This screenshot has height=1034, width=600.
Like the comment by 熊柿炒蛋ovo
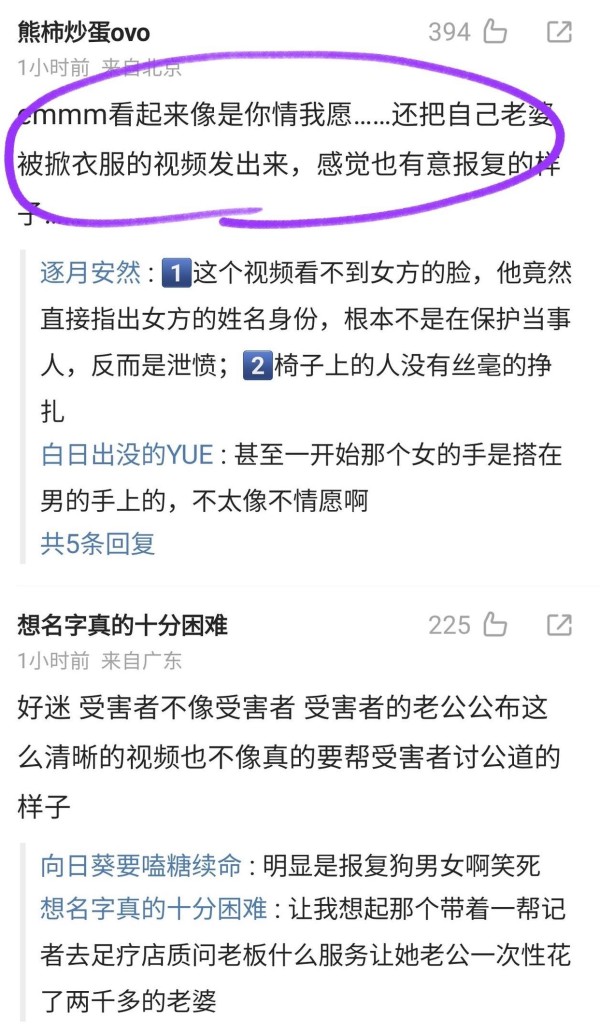[x=494, y=32]
